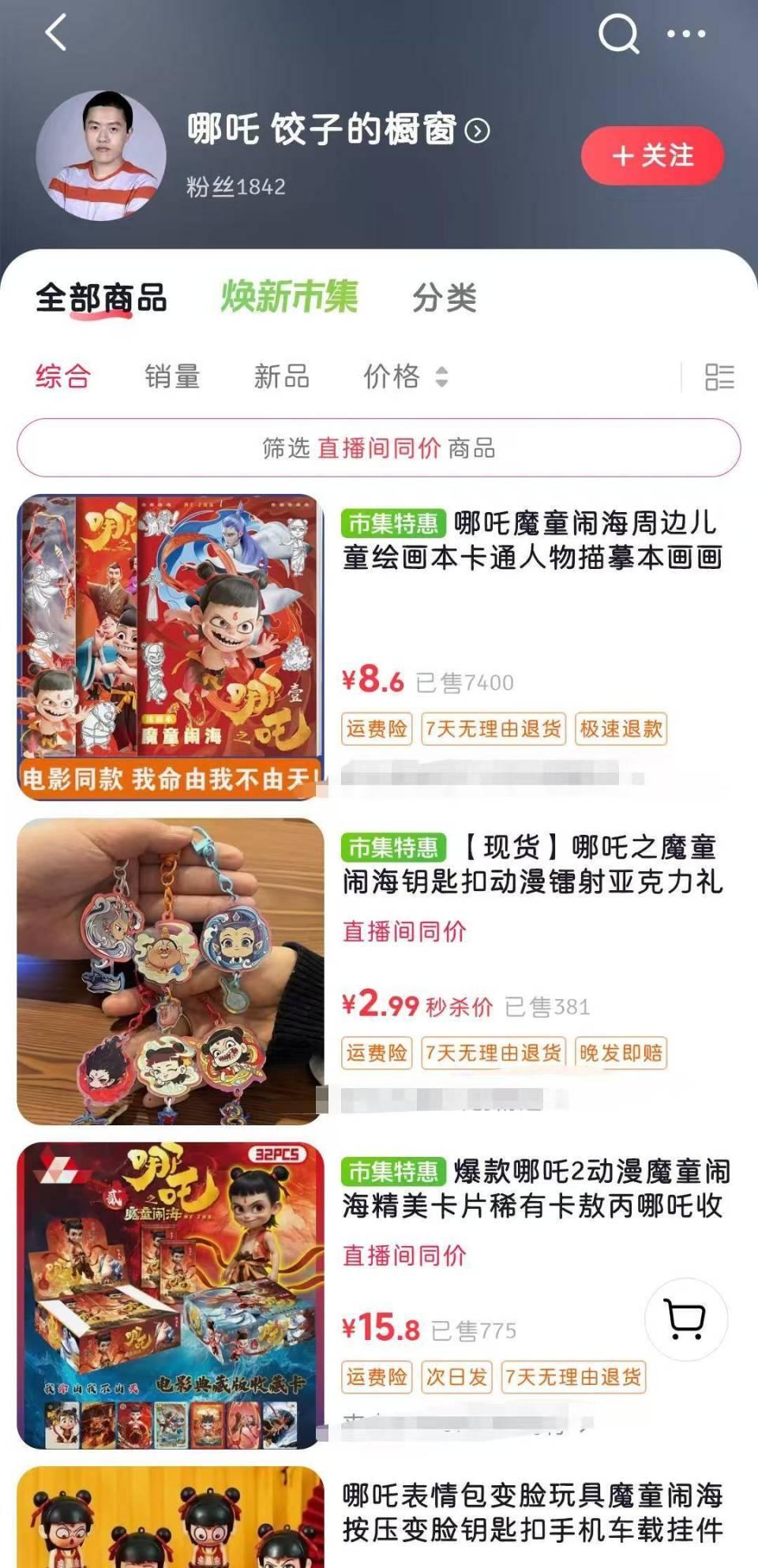This screenshot has height=1568, width=758.
Task: Open the floating shopping cart
Action: [x=685, y=1319]
